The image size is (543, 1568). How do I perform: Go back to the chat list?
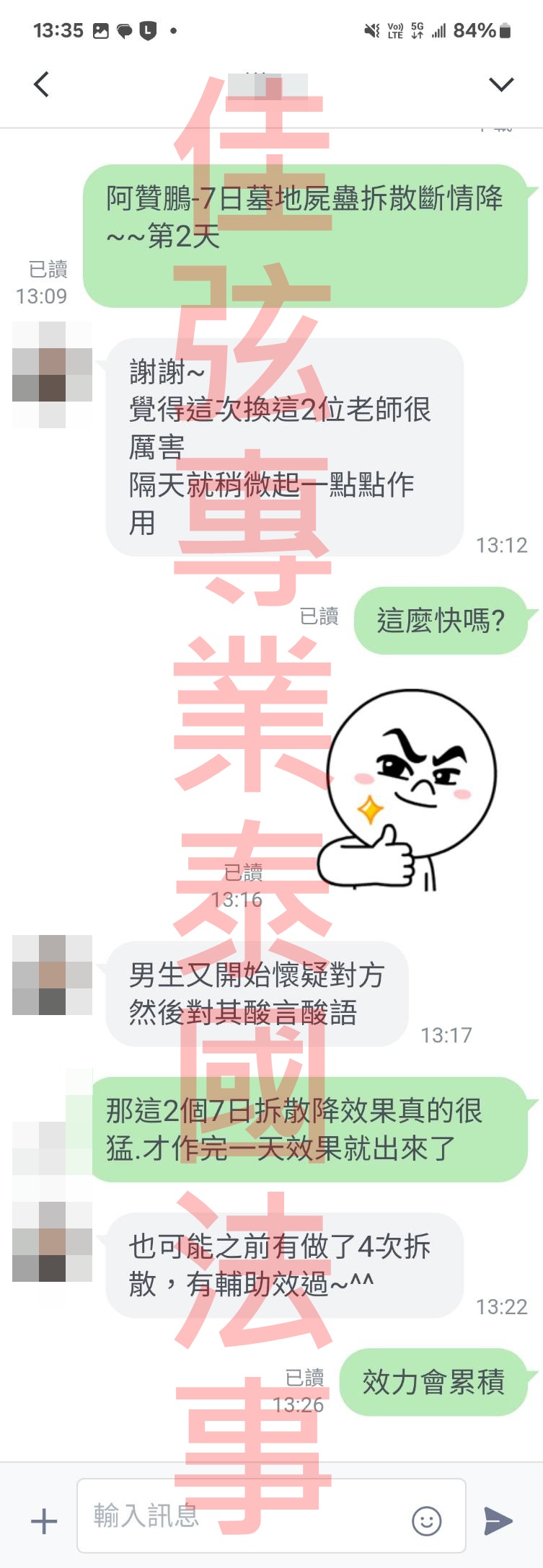(42, 84)
